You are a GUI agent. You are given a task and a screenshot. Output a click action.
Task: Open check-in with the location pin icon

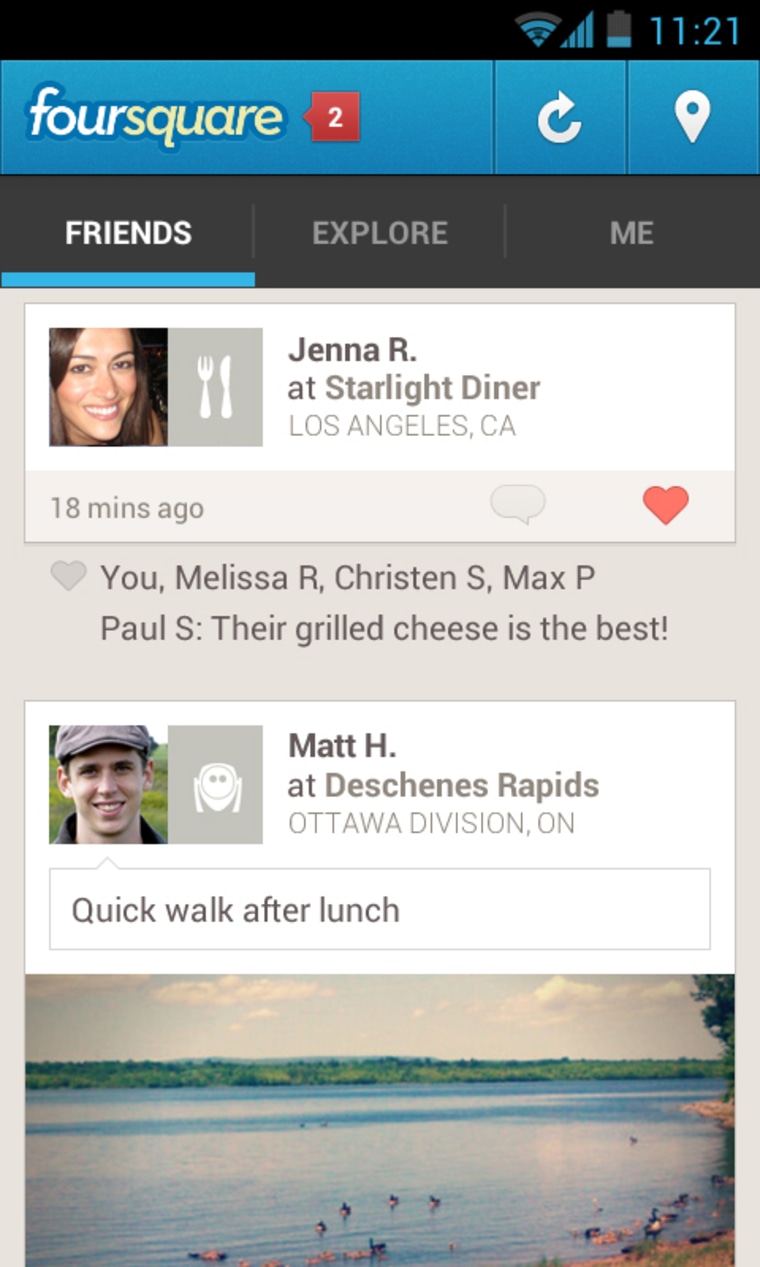(x=694, y=117)
